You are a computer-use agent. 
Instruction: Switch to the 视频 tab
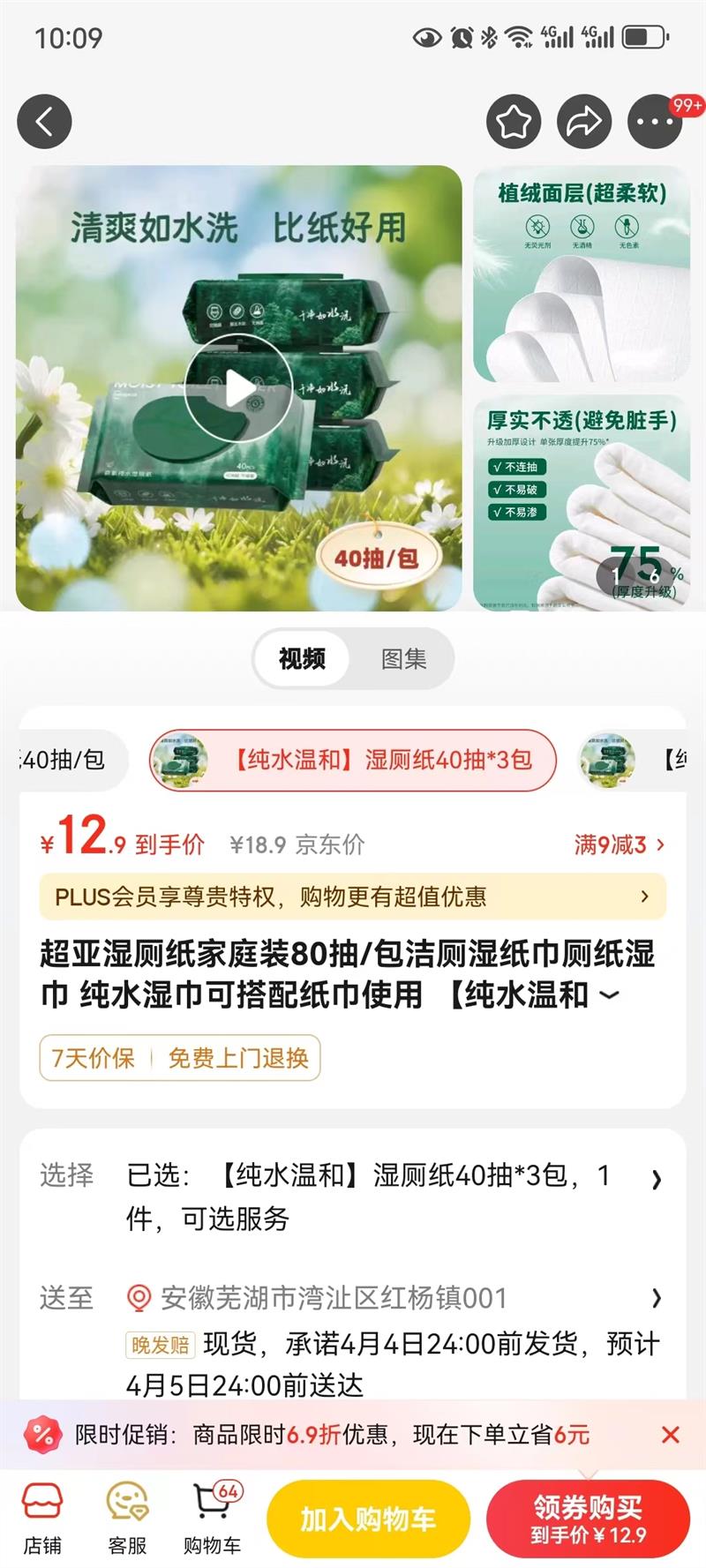point(303,659)
